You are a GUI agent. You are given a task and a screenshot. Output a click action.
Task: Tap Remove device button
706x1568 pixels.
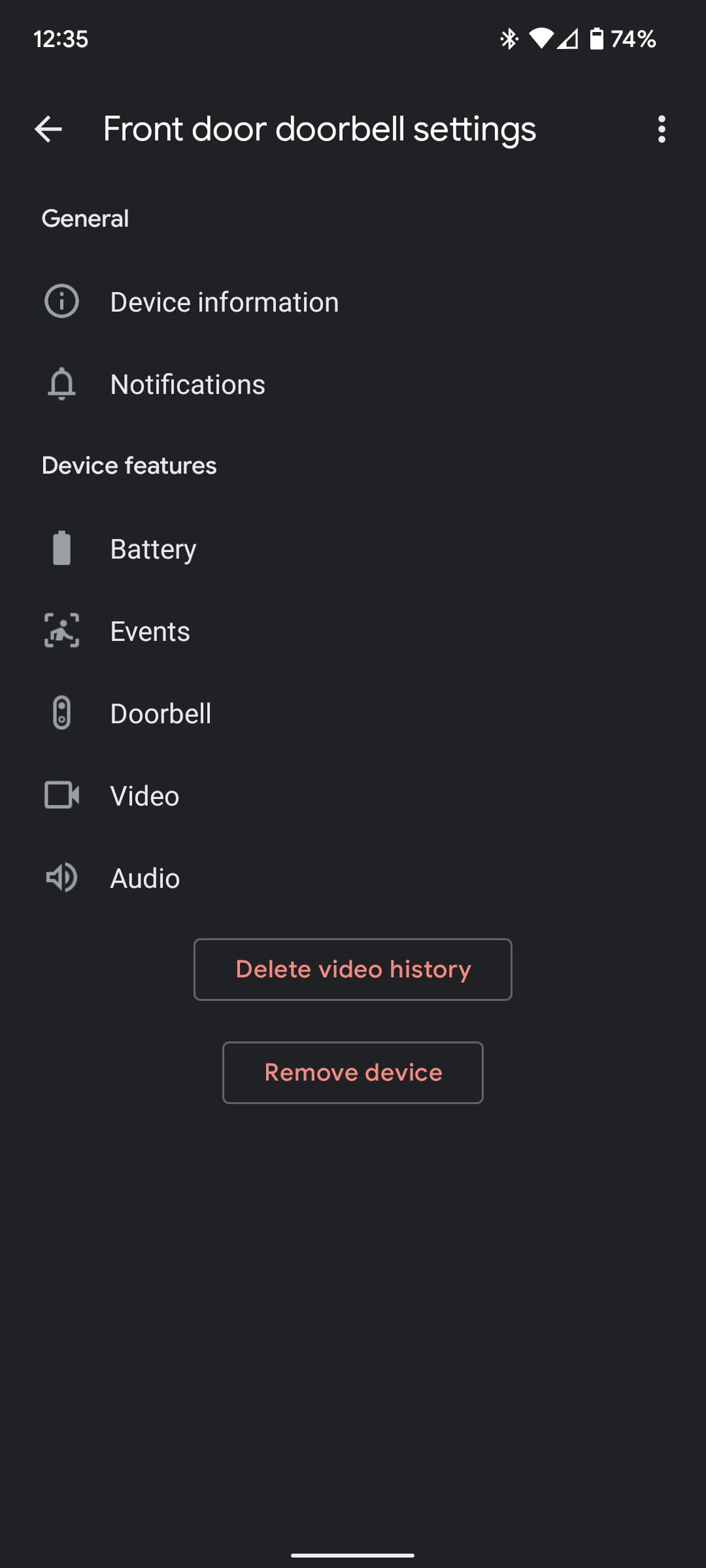click(x=353, y=1072)
